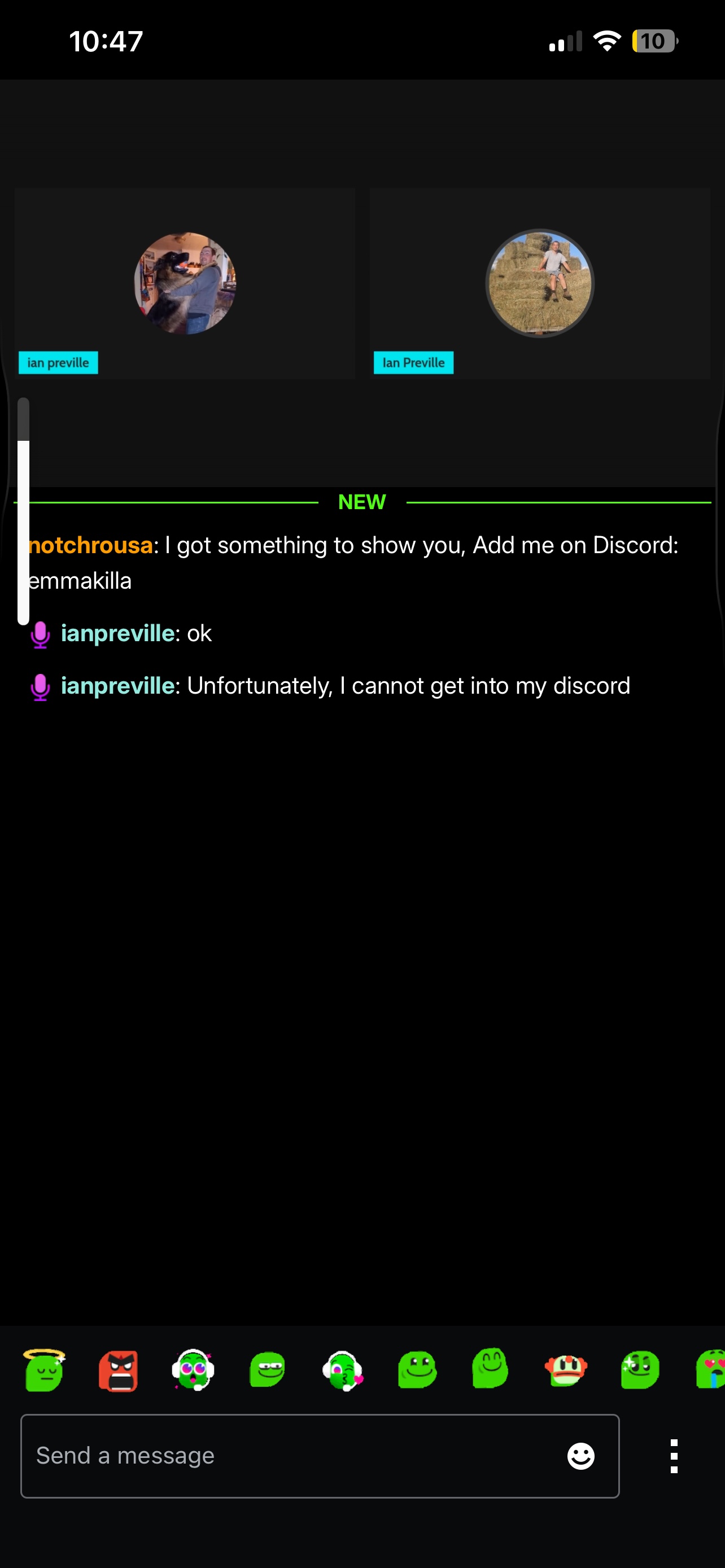Tap the Send a message field

292,1456
